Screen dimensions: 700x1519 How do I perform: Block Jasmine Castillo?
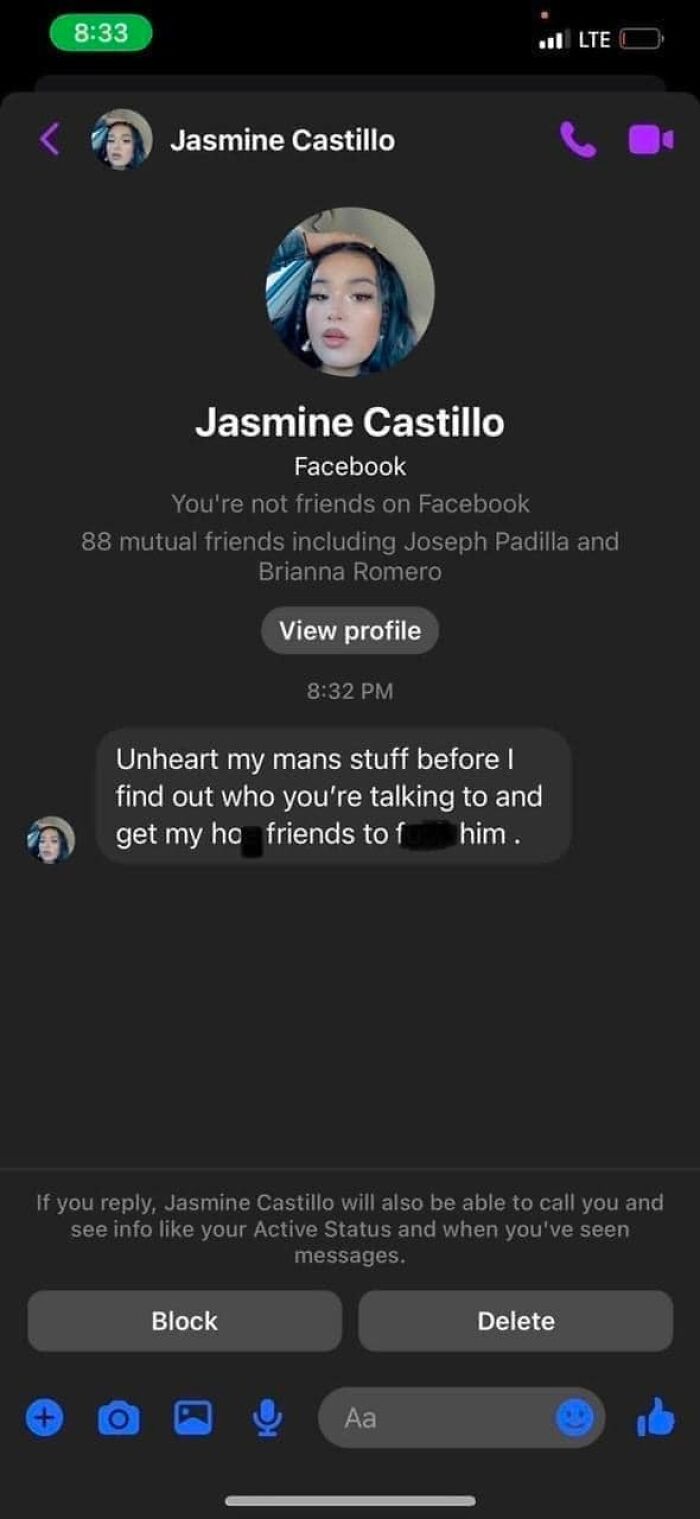click(184, 1321)
